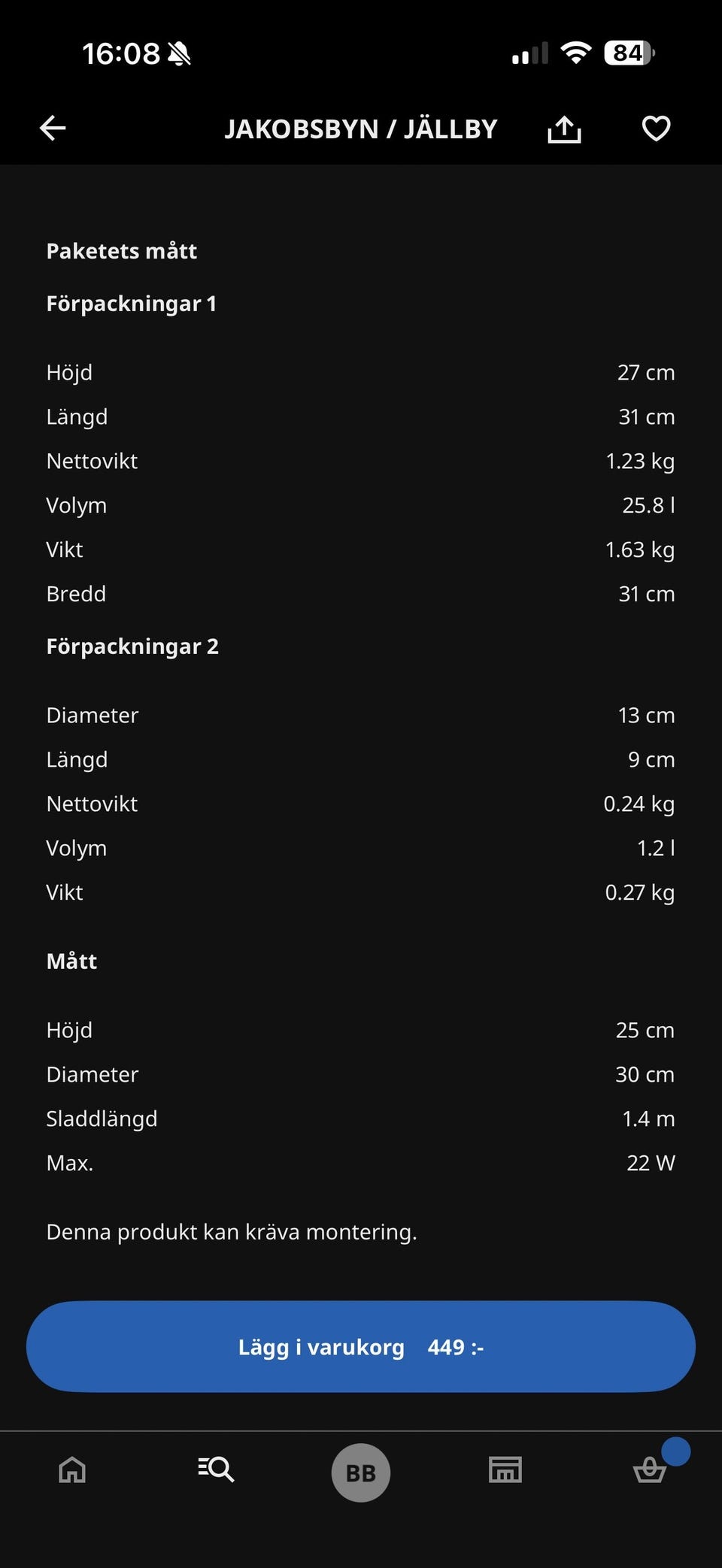Go back using the arrow icon
Viewport: 722px width, 1568px height.
[x=53, y=129]
